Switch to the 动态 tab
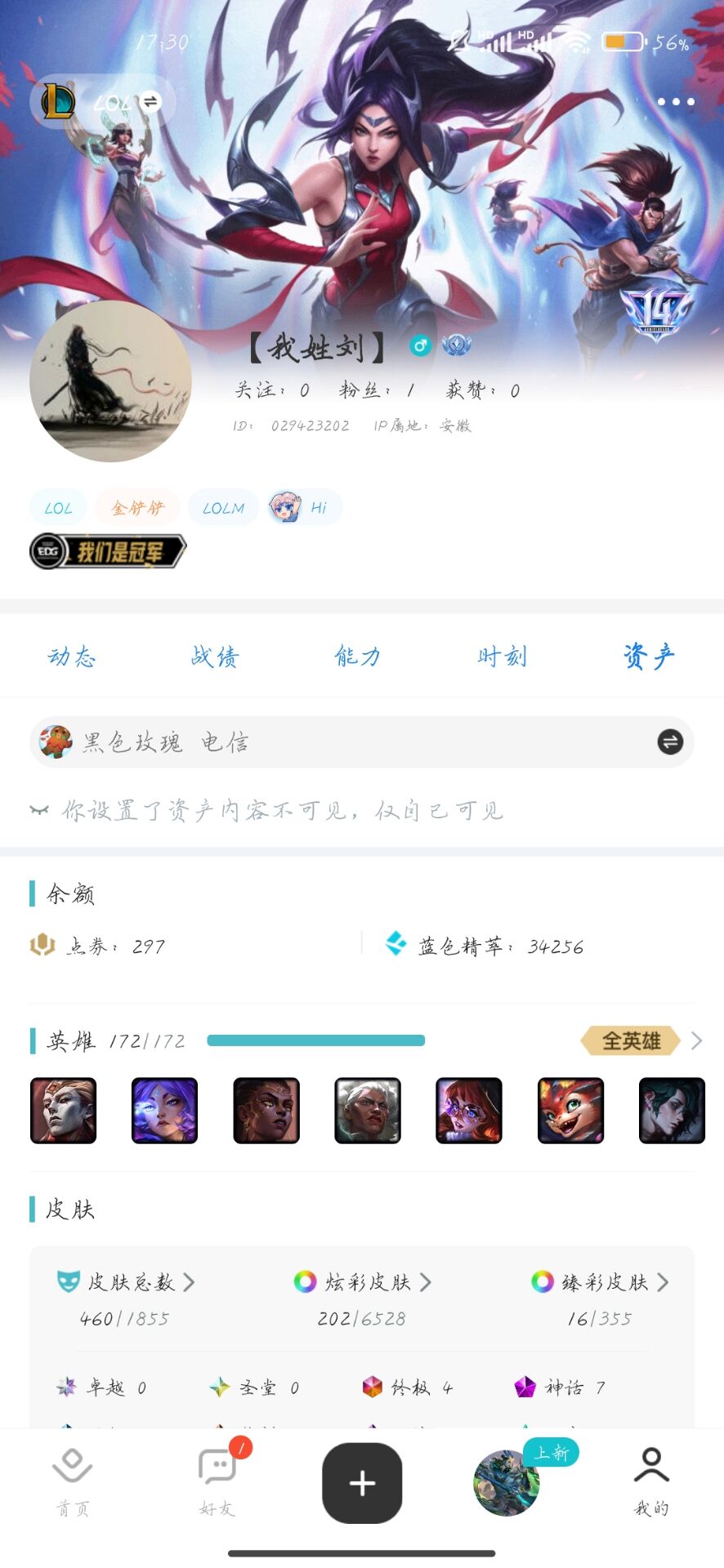 pos(72,657)
